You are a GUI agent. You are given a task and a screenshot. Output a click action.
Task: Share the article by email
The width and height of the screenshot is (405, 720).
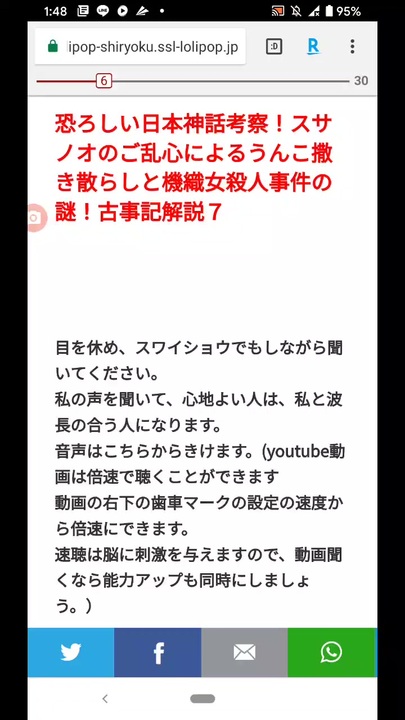click(x=244, y=652)
